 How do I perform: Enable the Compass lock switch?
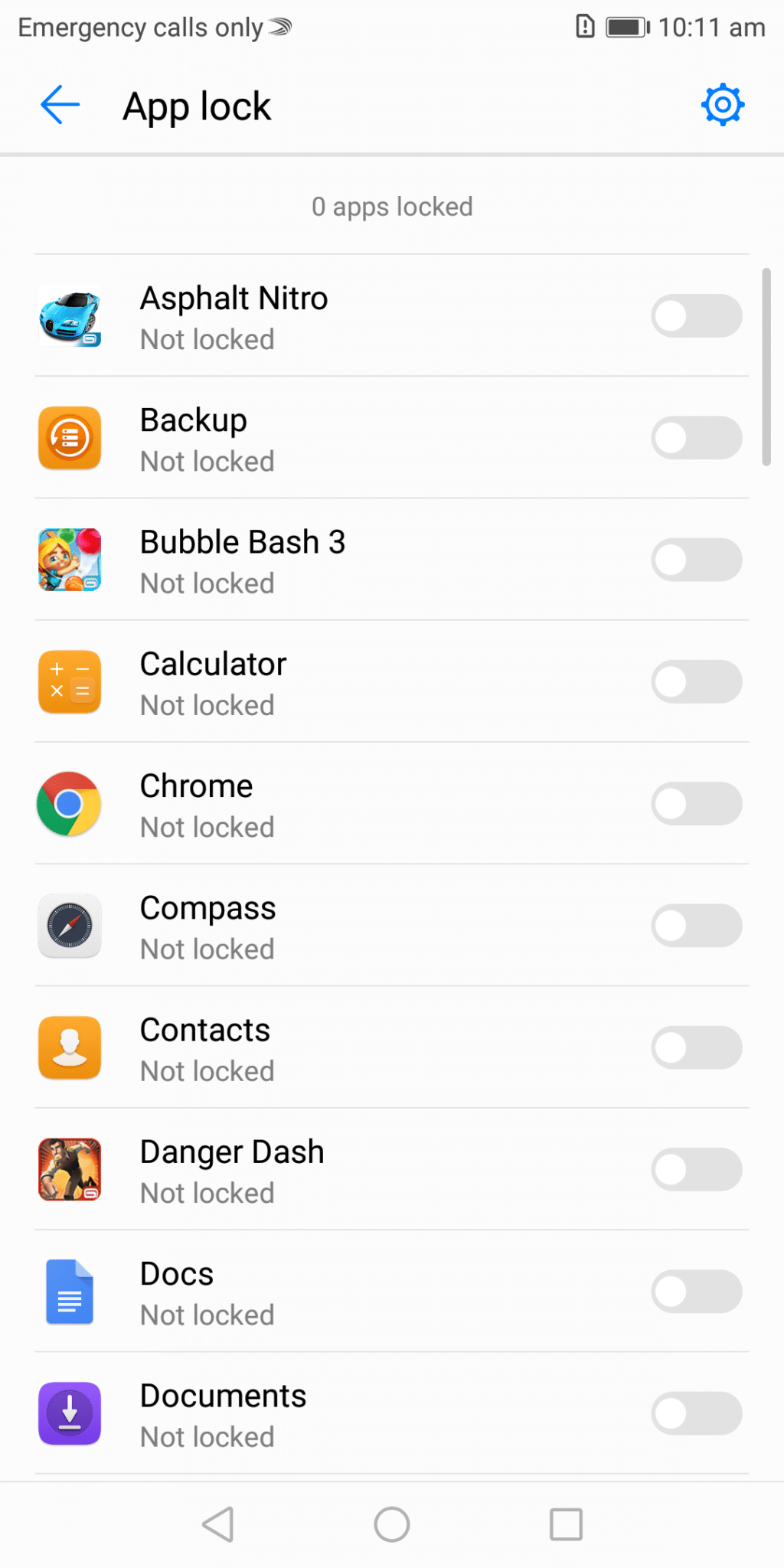697,926
